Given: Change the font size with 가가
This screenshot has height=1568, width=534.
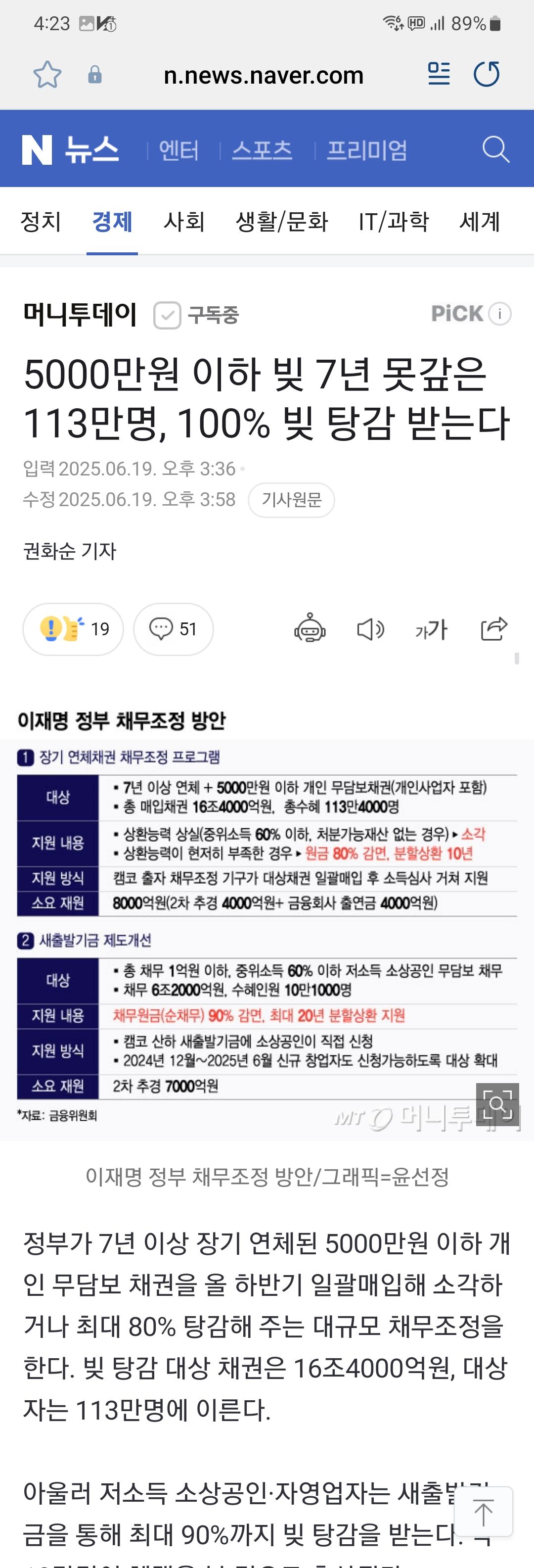Looking at the screenshot, I should point(431,629).
